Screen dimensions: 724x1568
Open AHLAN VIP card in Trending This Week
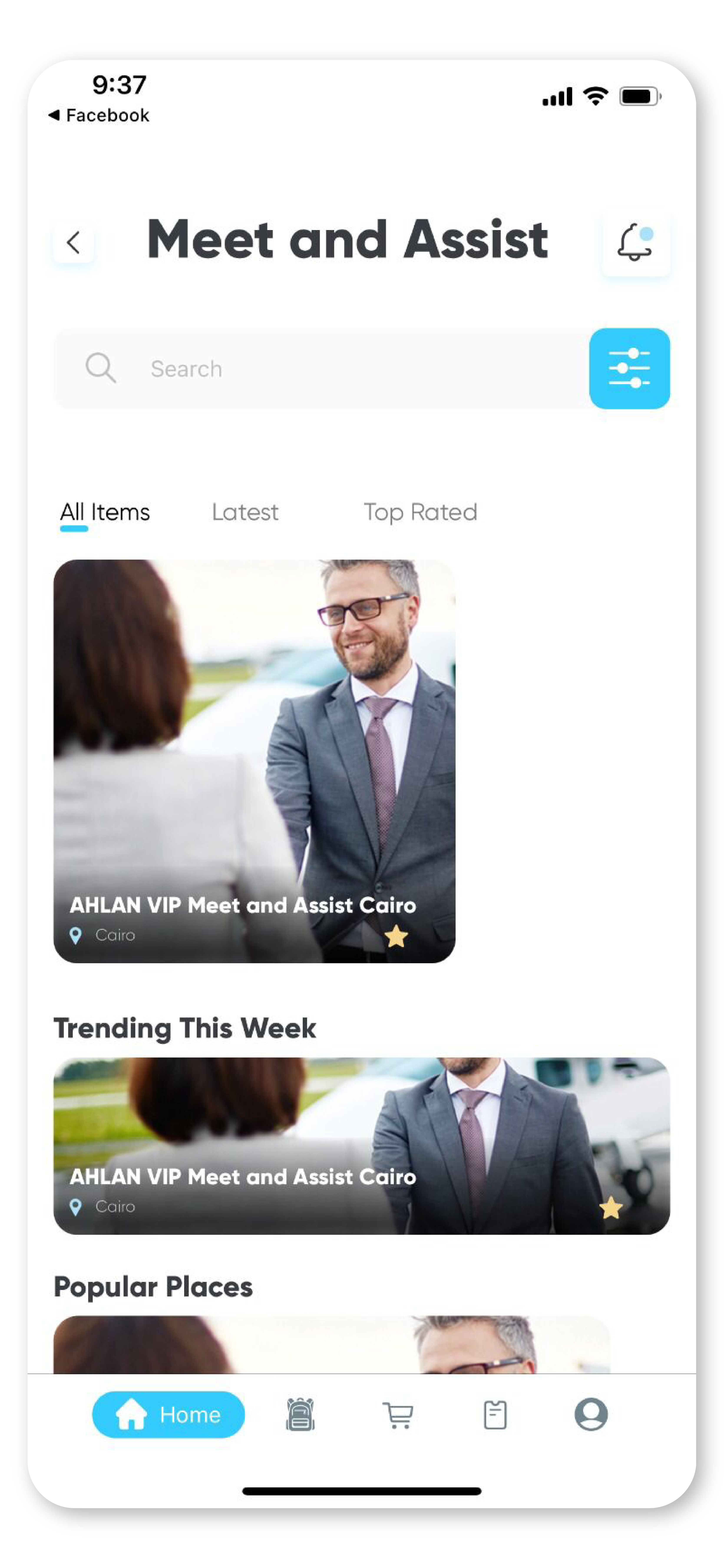(361, 1145)
